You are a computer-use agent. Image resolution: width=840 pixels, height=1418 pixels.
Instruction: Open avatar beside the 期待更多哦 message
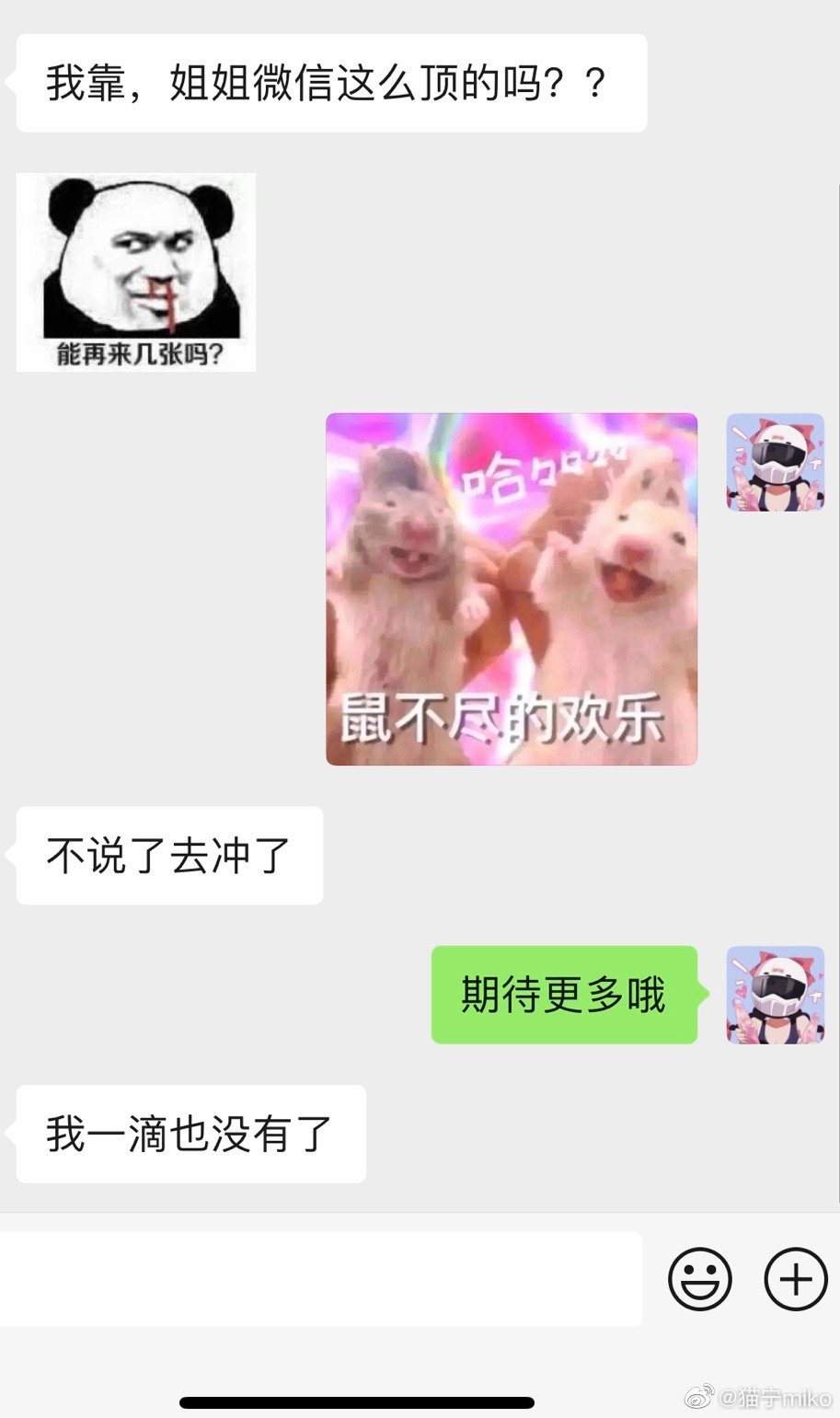coord(775,995)
